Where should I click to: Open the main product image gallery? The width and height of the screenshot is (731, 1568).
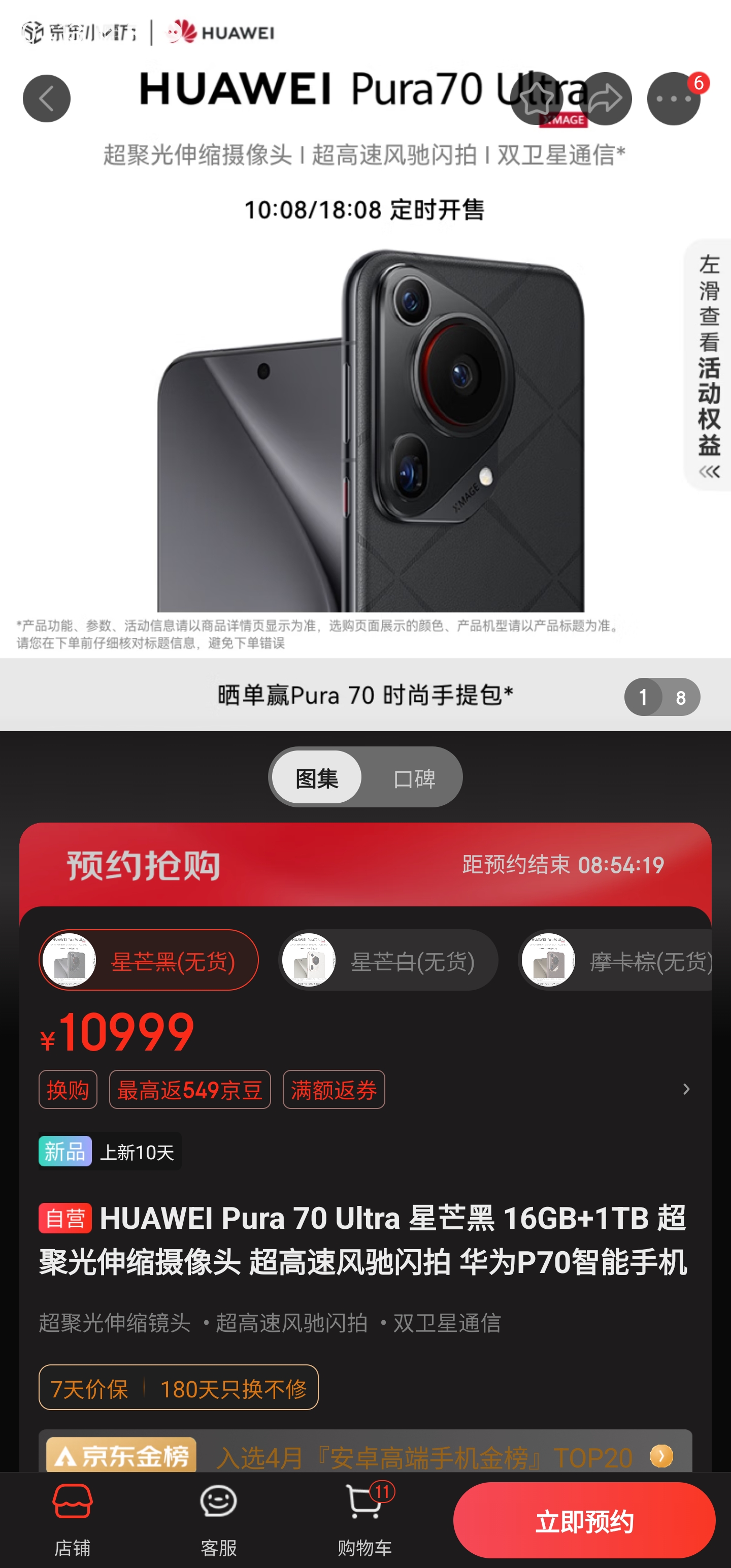365,426
